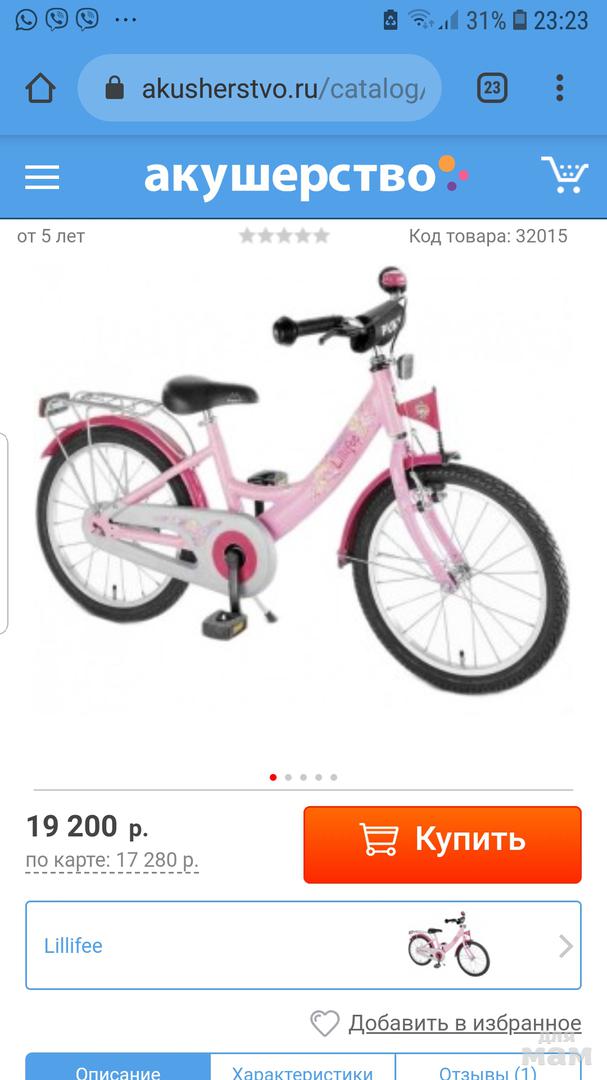Screen dimensions: 607x1080
Task: Select the Описание tab
Action: [x=118, y=1070]
